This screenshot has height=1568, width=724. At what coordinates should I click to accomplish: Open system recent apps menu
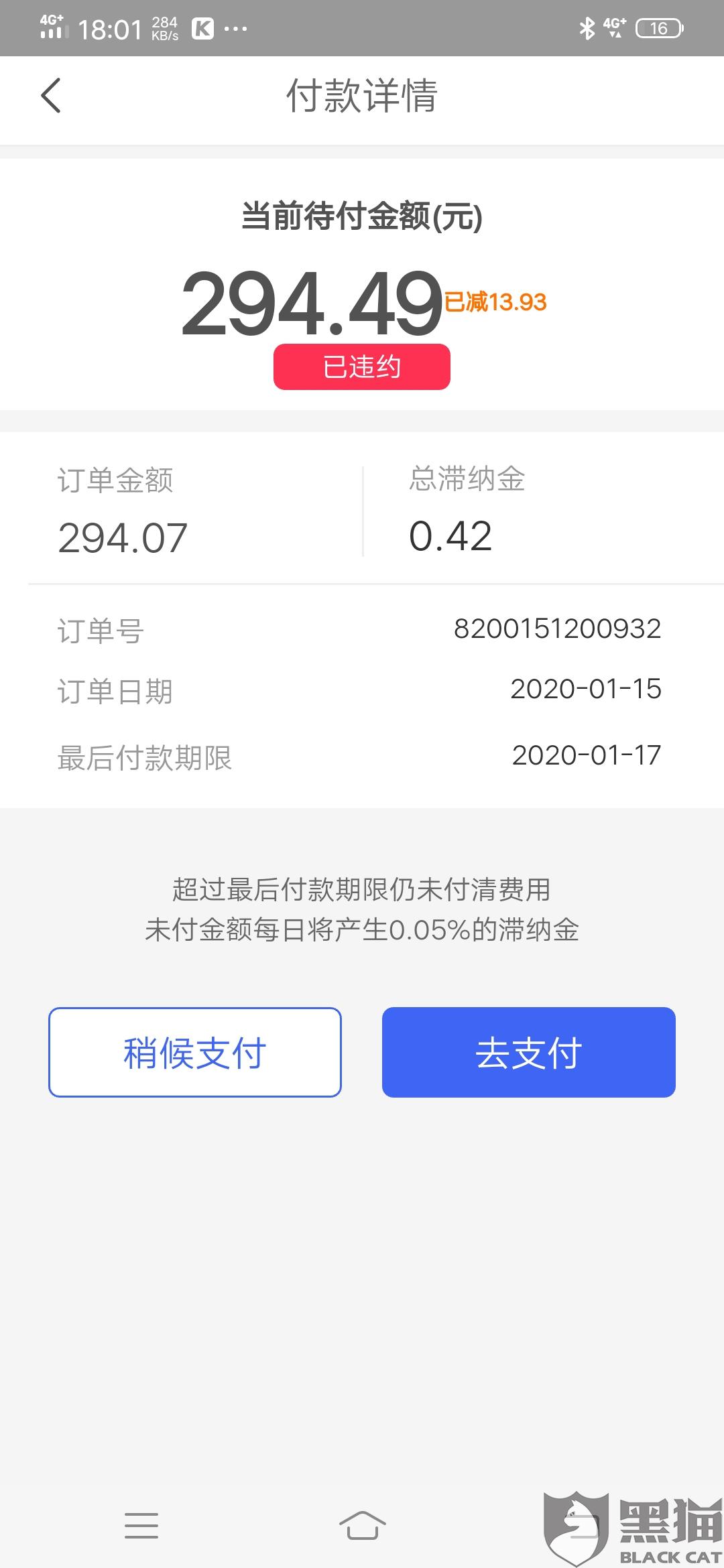[x=141, y=1525]
